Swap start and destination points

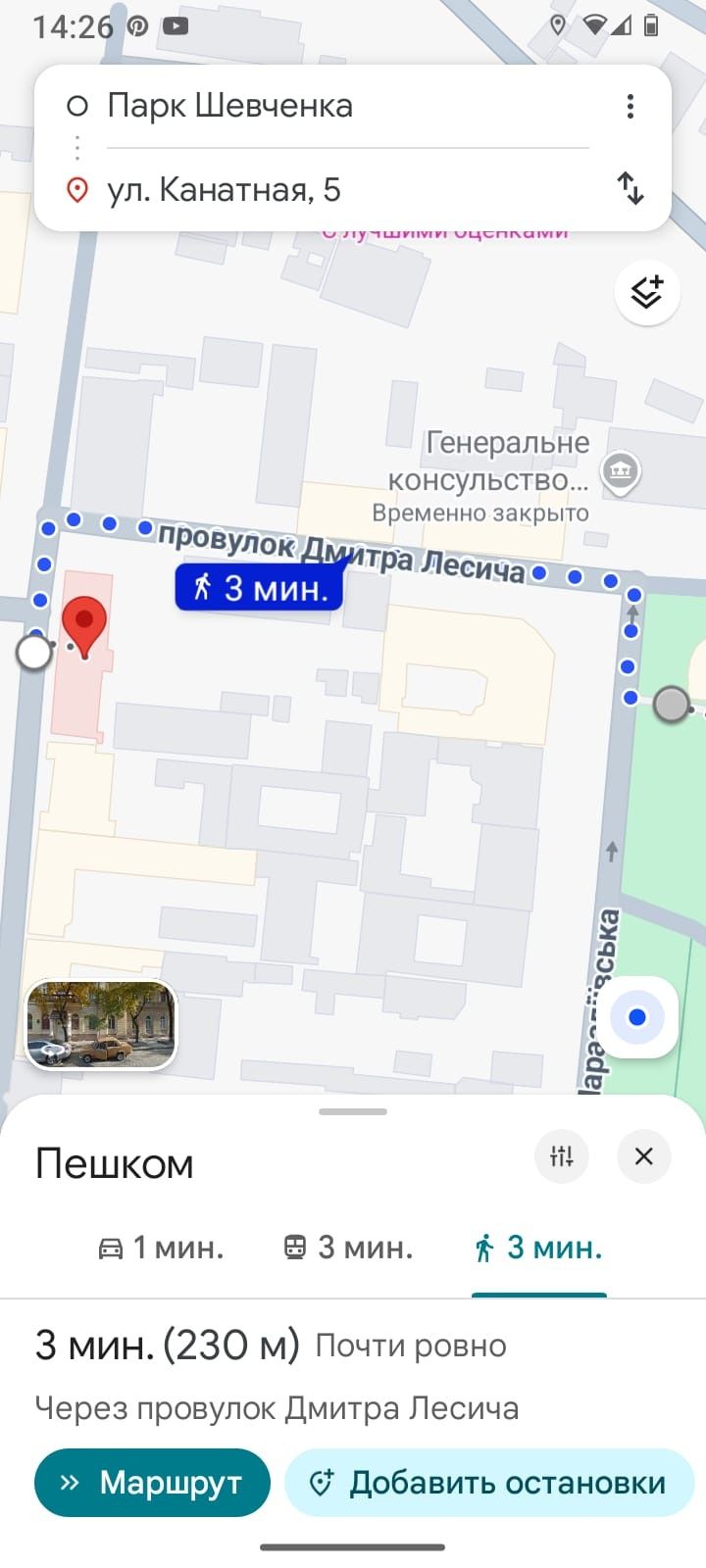[630, 189]
